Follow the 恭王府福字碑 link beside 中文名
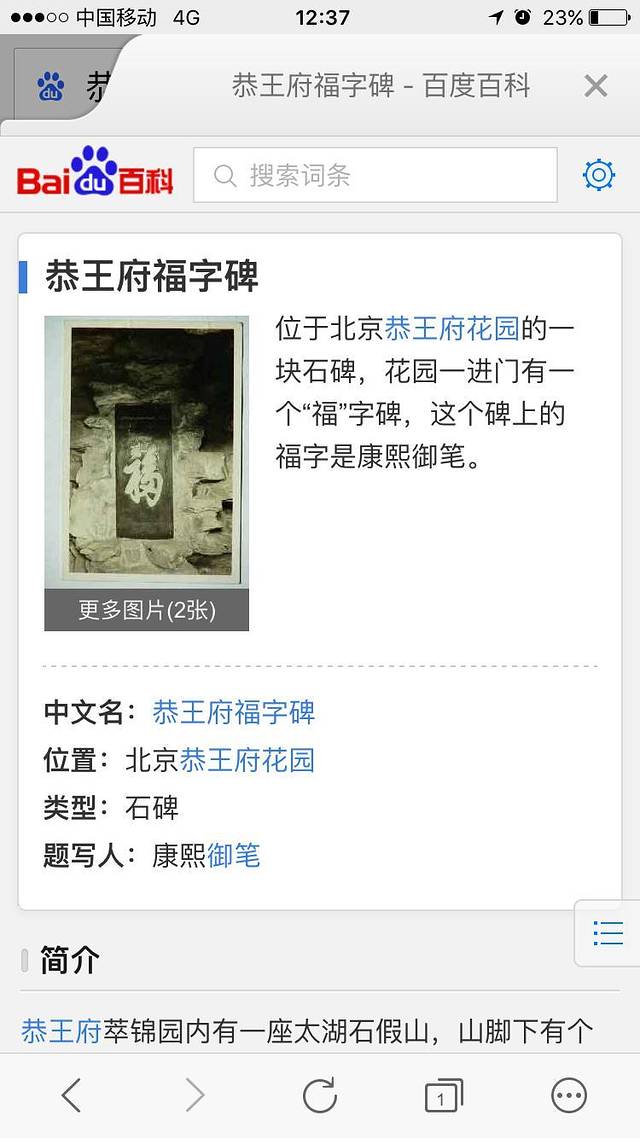This screenshot has height=1138, width=640. pos(234,712)
